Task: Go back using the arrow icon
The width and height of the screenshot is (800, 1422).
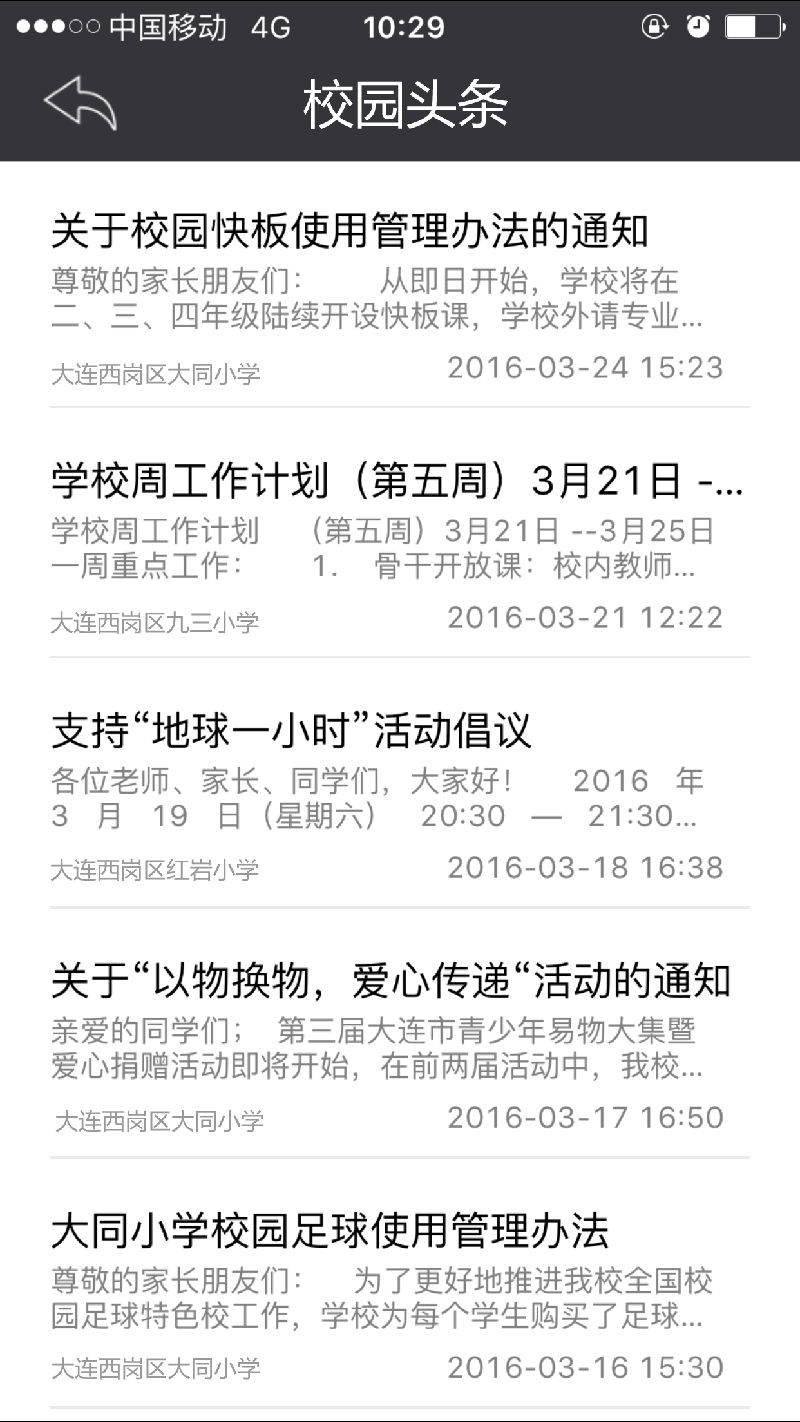Action: click(x=80, y=102)
